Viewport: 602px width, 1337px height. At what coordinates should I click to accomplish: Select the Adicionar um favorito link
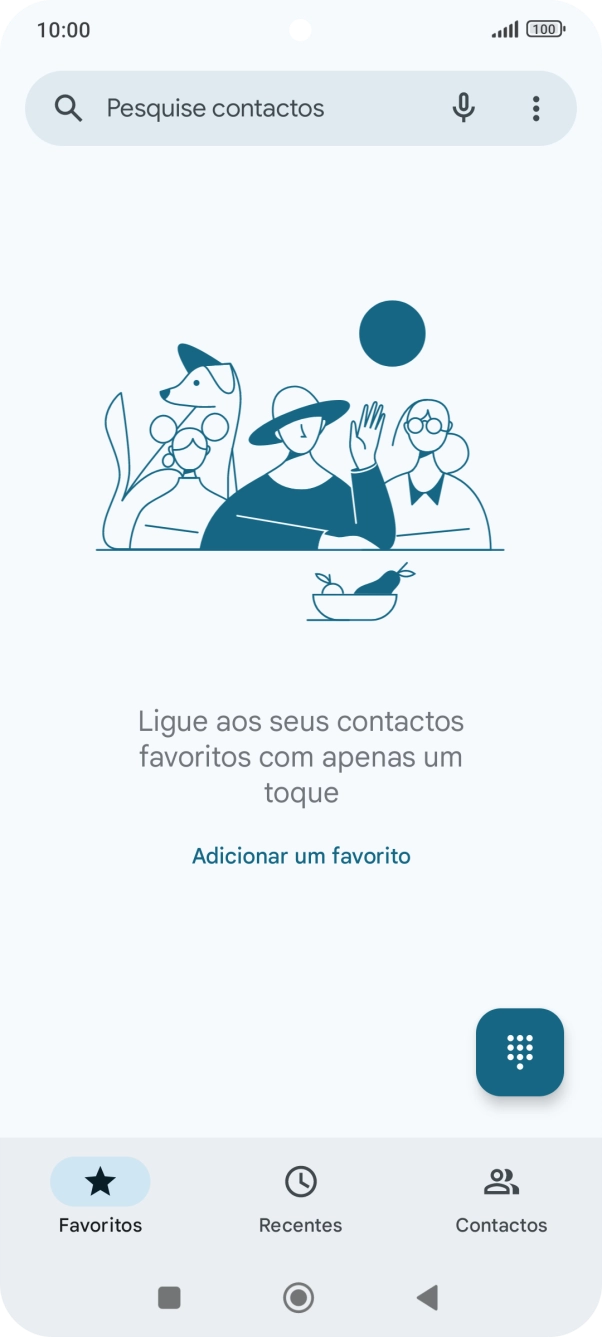(x=301, y=856)
